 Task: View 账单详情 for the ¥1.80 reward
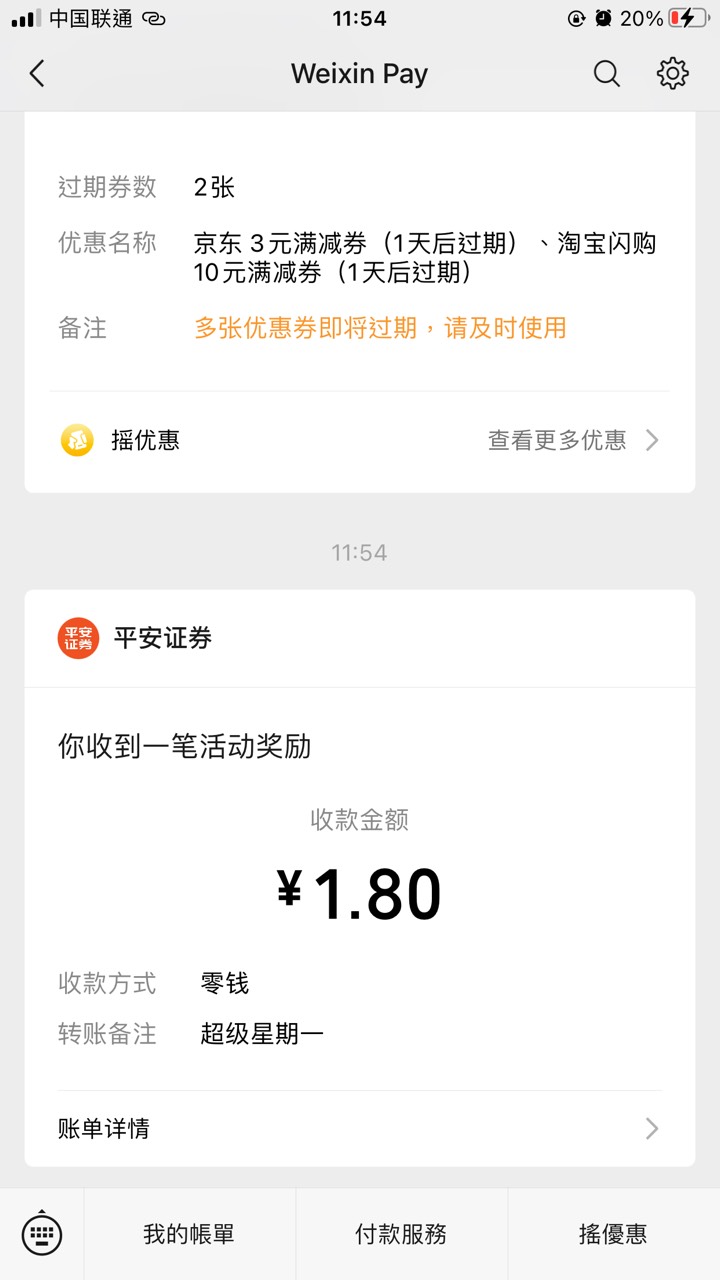pyautogui.click(x=360, y=1129)
